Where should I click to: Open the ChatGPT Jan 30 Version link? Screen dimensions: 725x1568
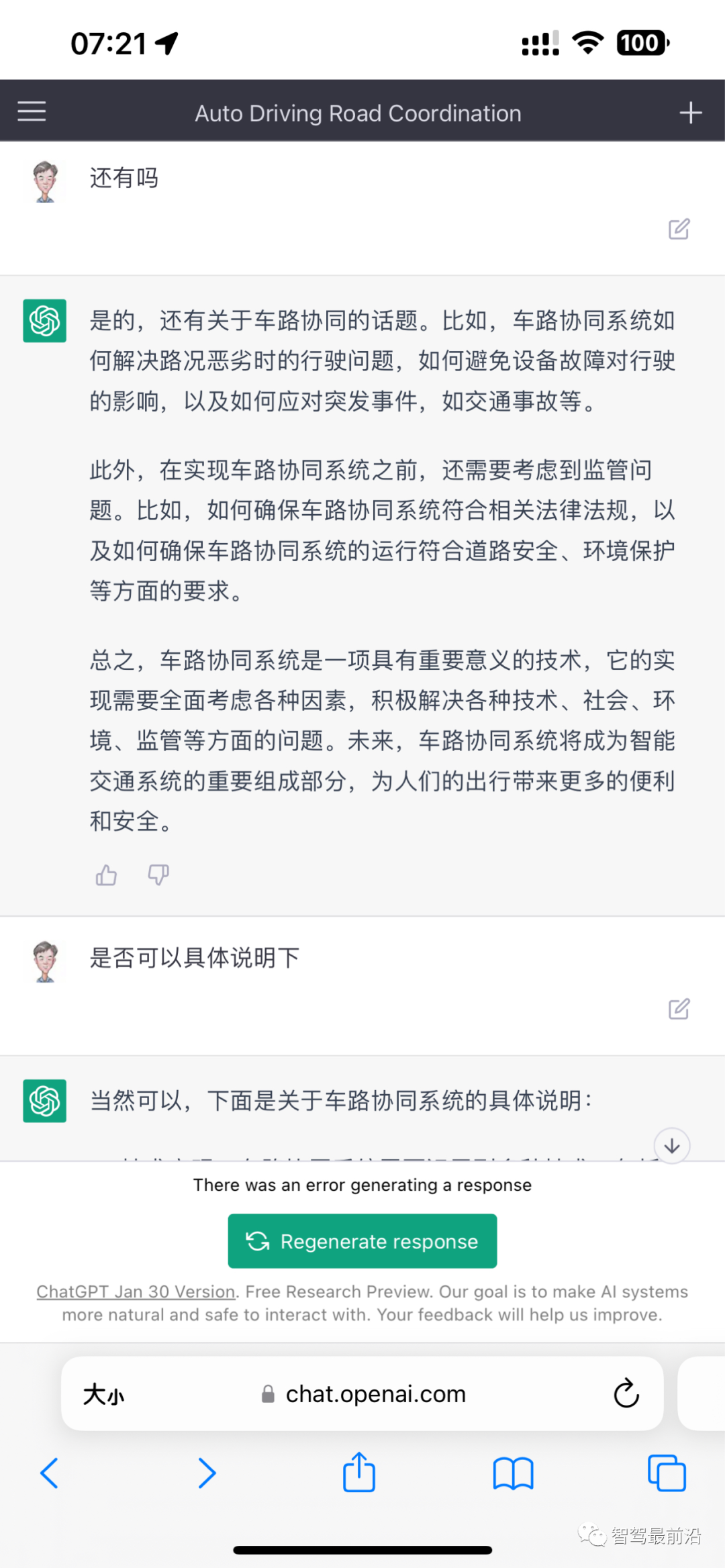click(134, 1291)
